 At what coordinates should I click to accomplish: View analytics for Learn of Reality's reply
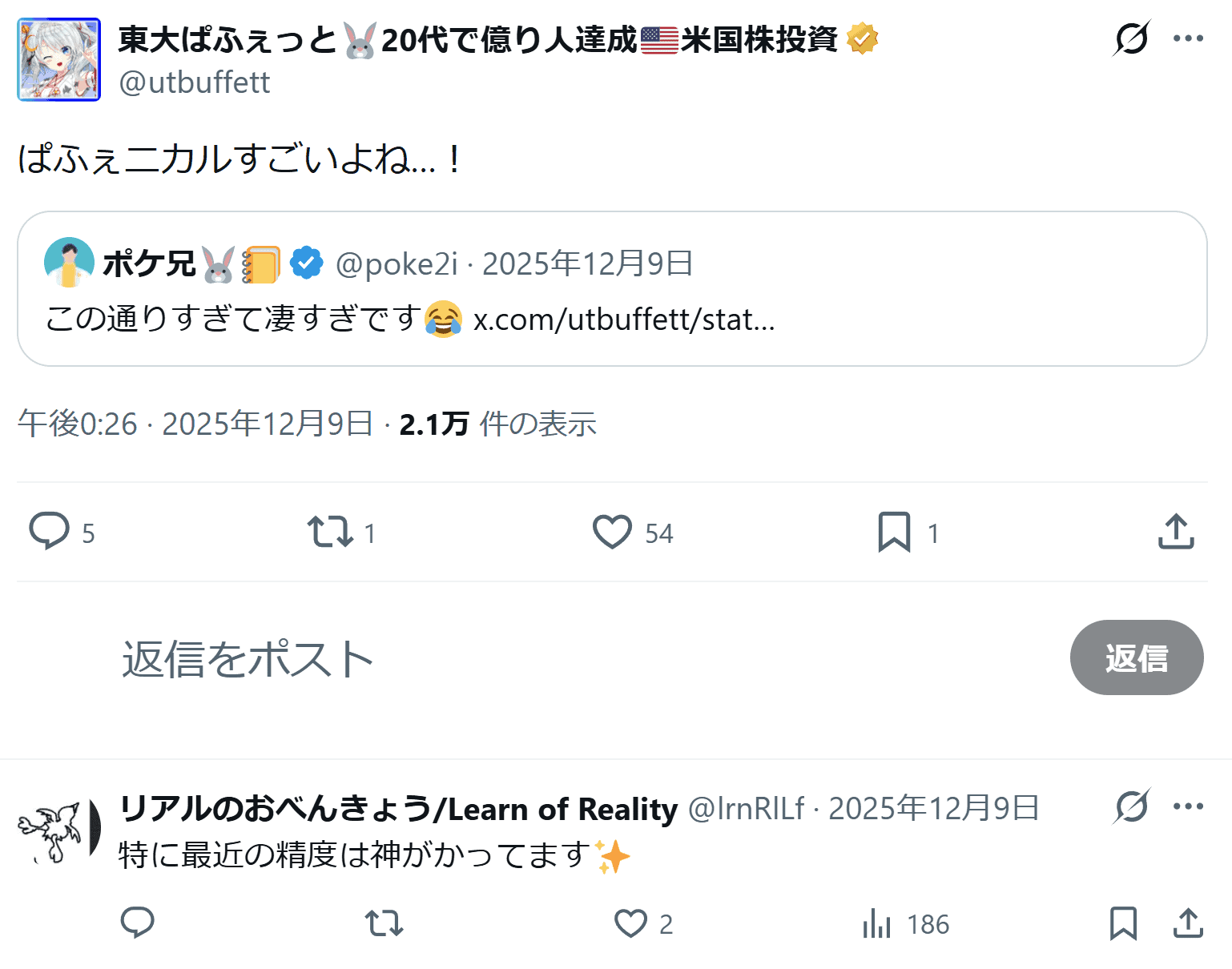pyautogui.click(x=877, y=923)
